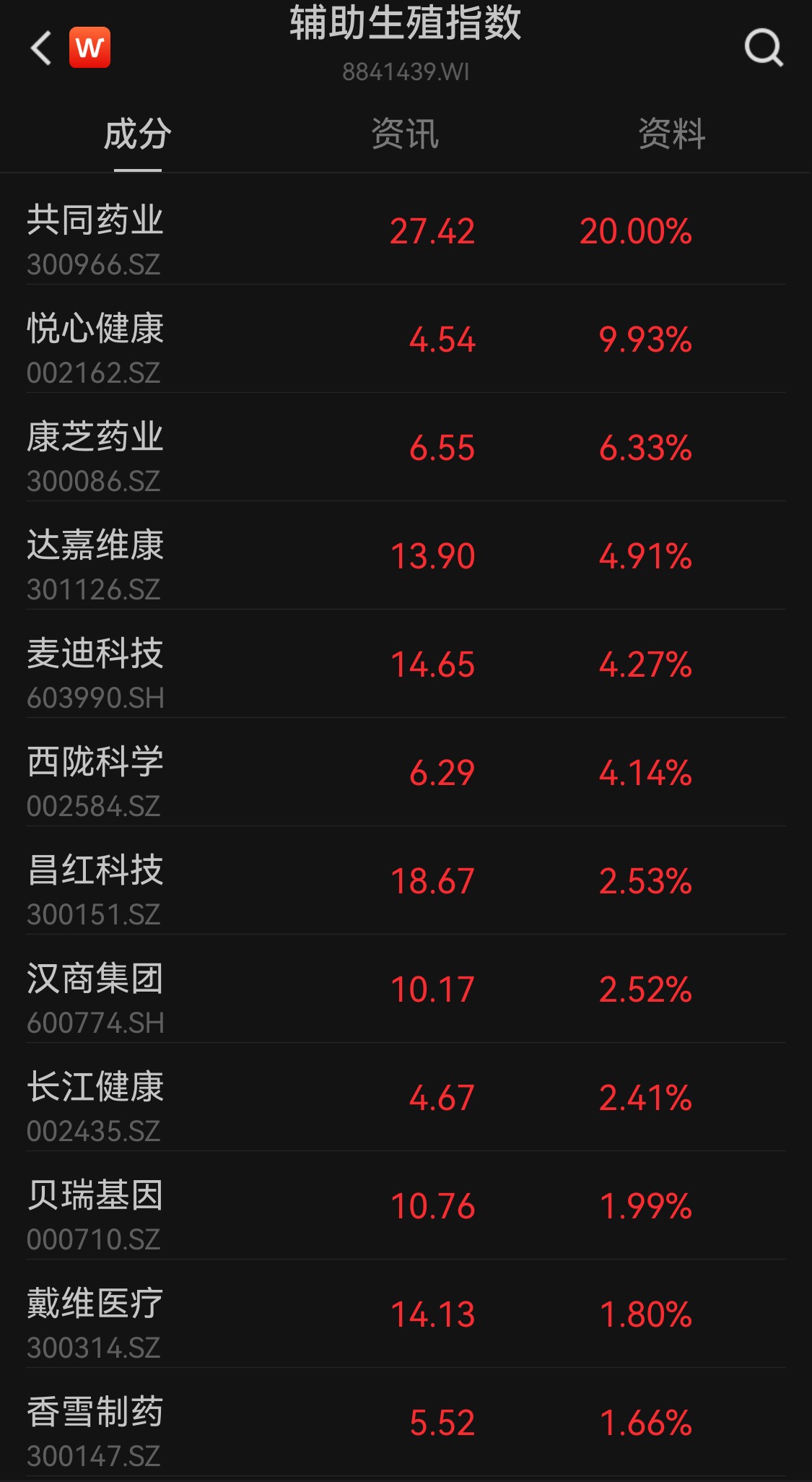
Task: Open stock 共同药业 300966.SZ
Action: click(x=406, y=231)
